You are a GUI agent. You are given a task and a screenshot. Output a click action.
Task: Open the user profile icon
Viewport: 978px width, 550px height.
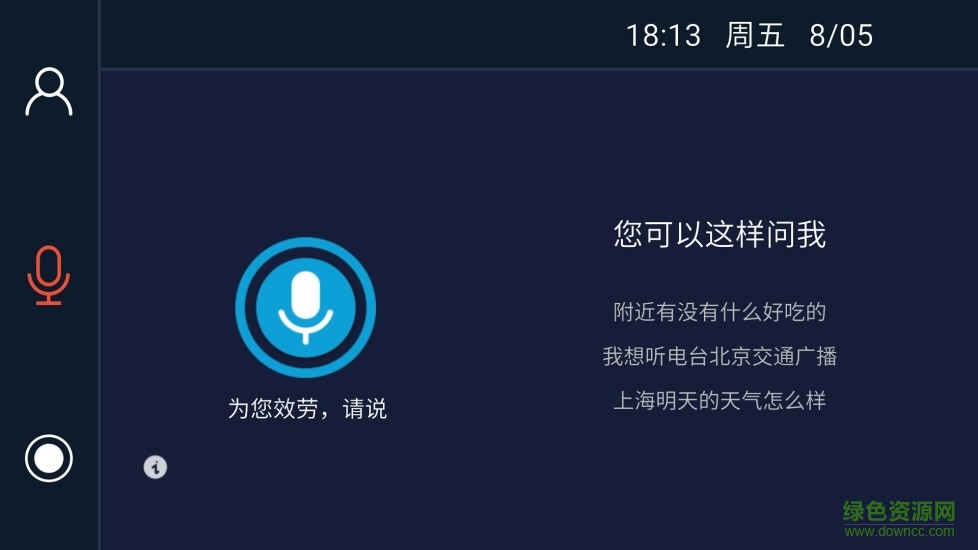click(x=49, y=92)
